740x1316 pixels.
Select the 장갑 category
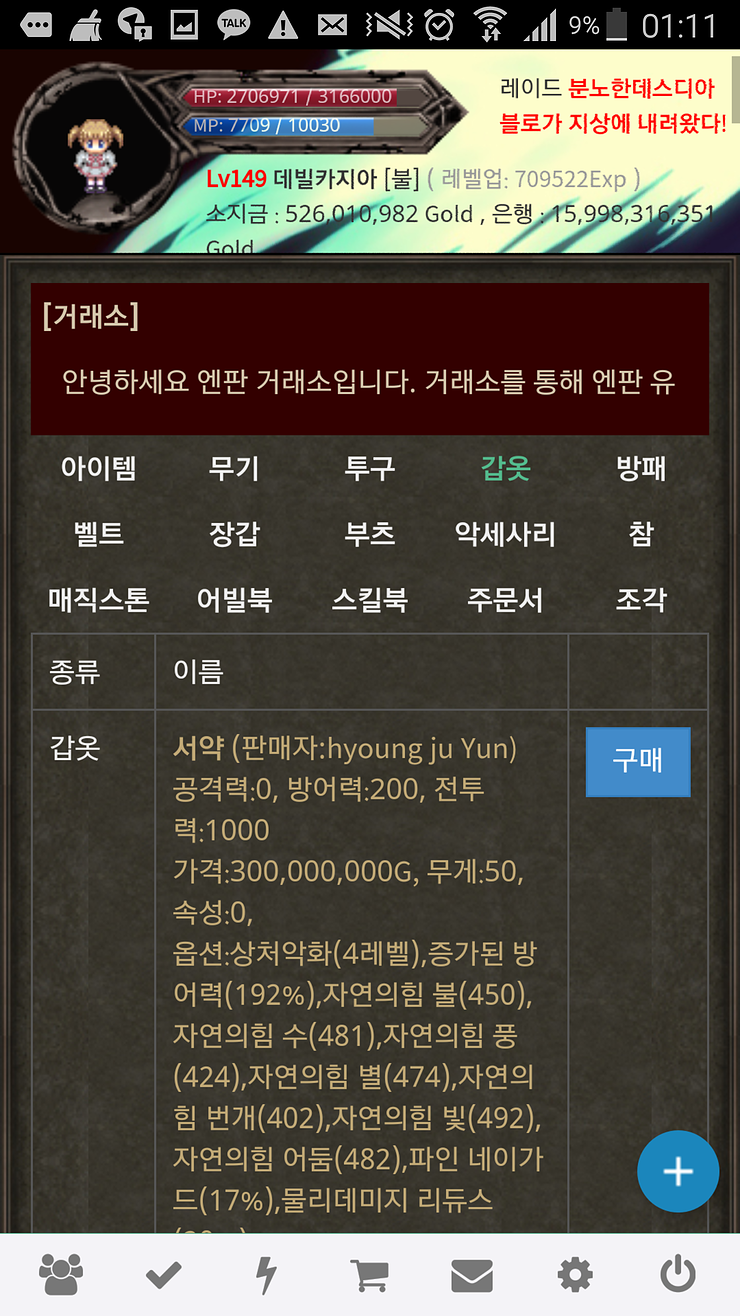point(234,533)
